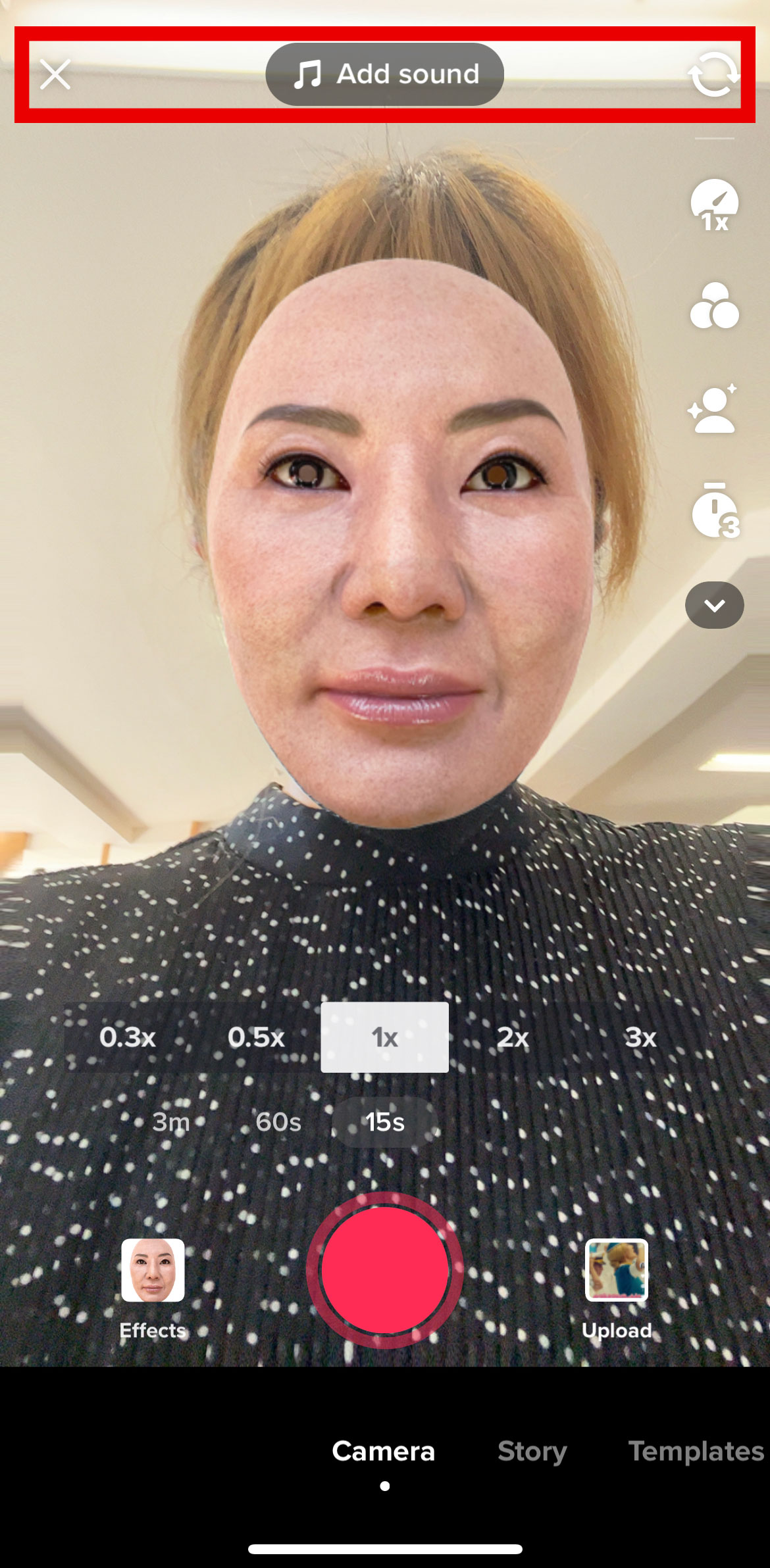
Task: Upload media from gallery
Action: coord(617,1283)
